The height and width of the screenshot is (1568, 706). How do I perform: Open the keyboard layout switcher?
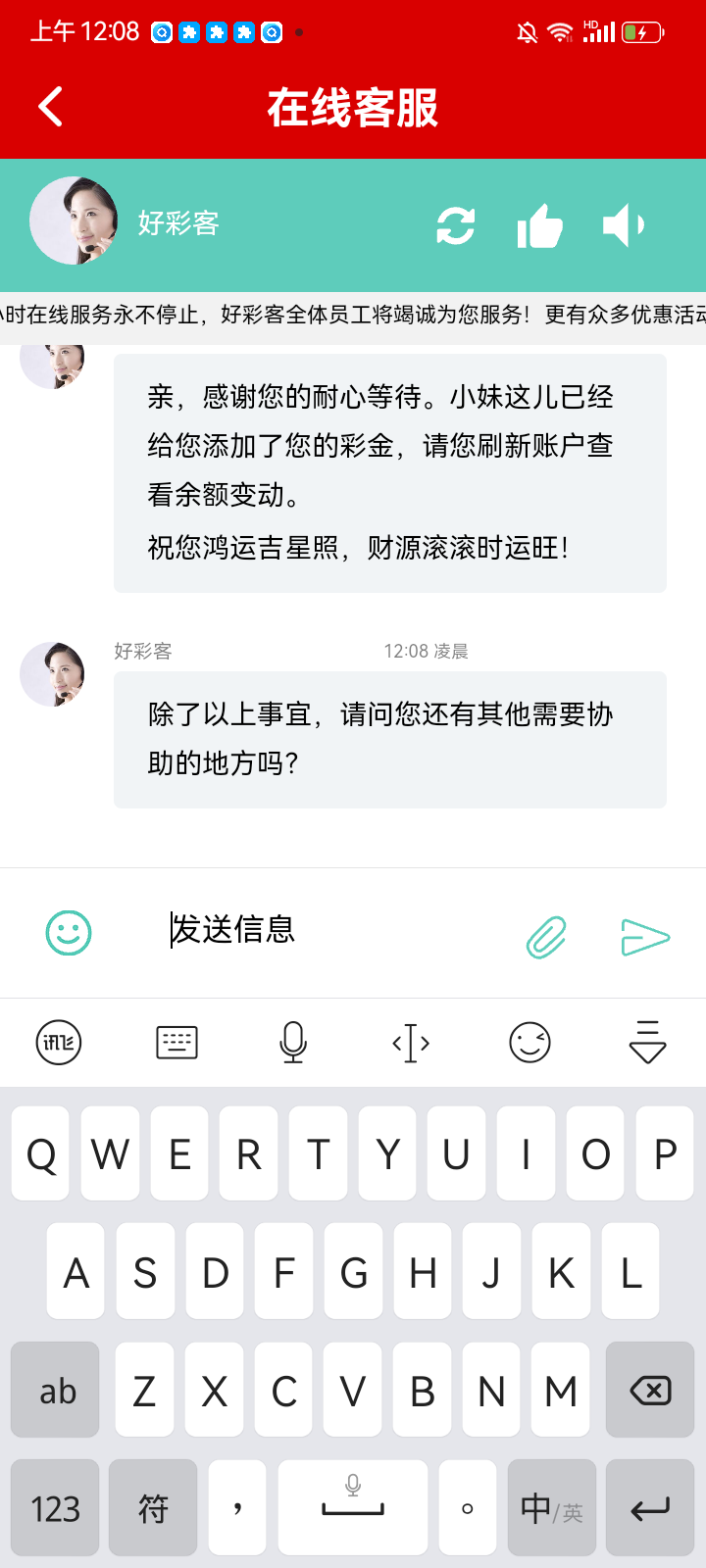tap(175, 1043)
